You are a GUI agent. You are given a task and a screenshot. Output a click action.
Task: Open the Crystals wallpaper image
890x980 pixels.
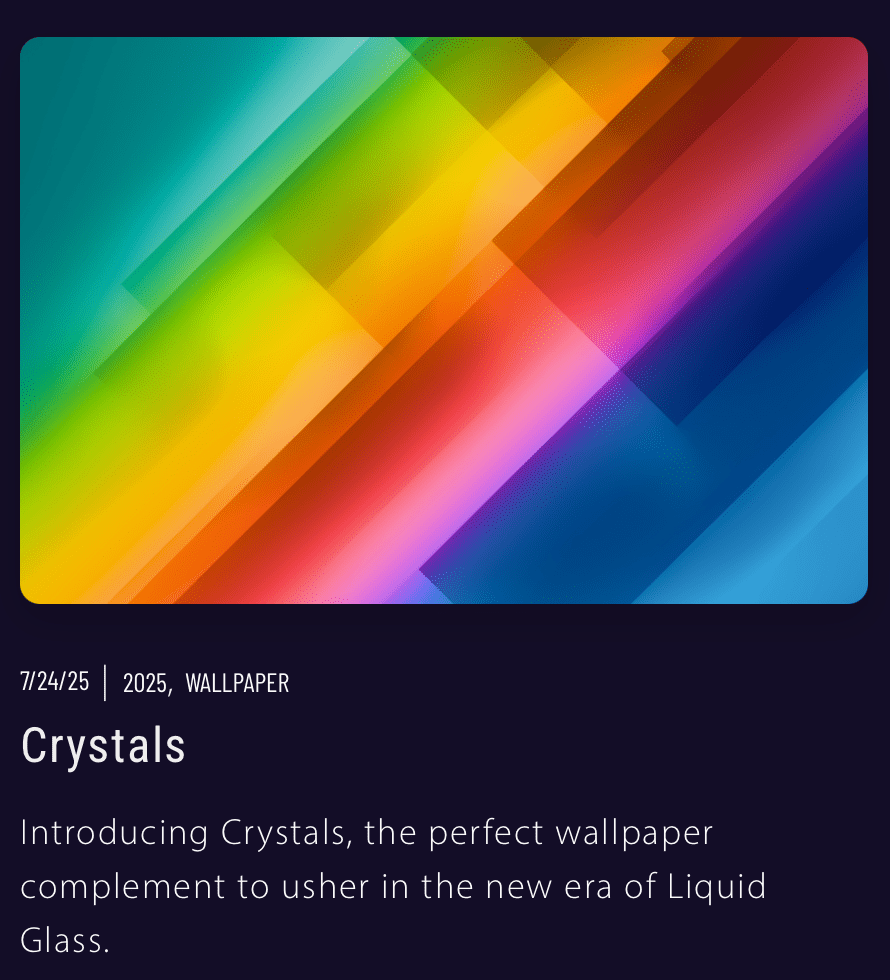click(444, 320)
